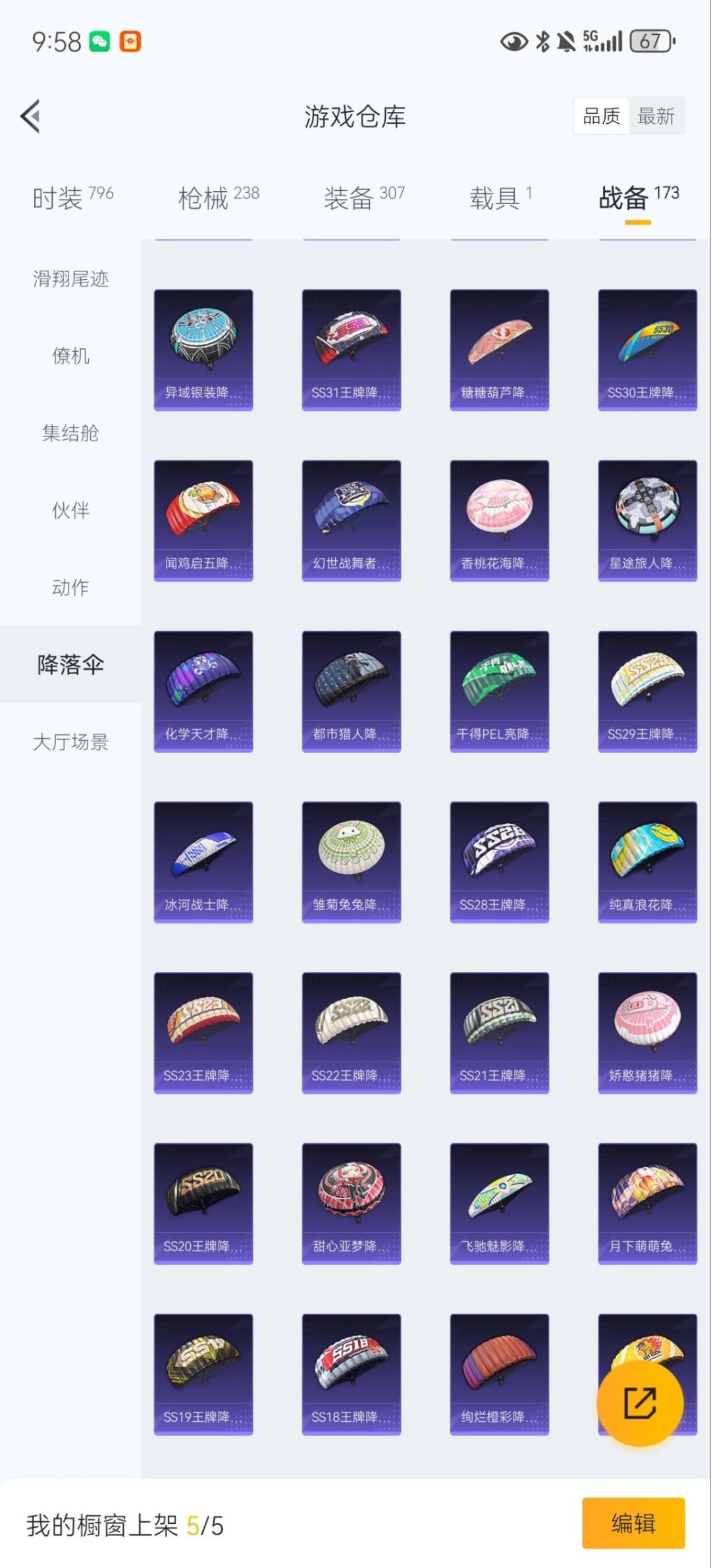Switch sorting to 品质
The image size is (711, 1568).
(602, 116)
